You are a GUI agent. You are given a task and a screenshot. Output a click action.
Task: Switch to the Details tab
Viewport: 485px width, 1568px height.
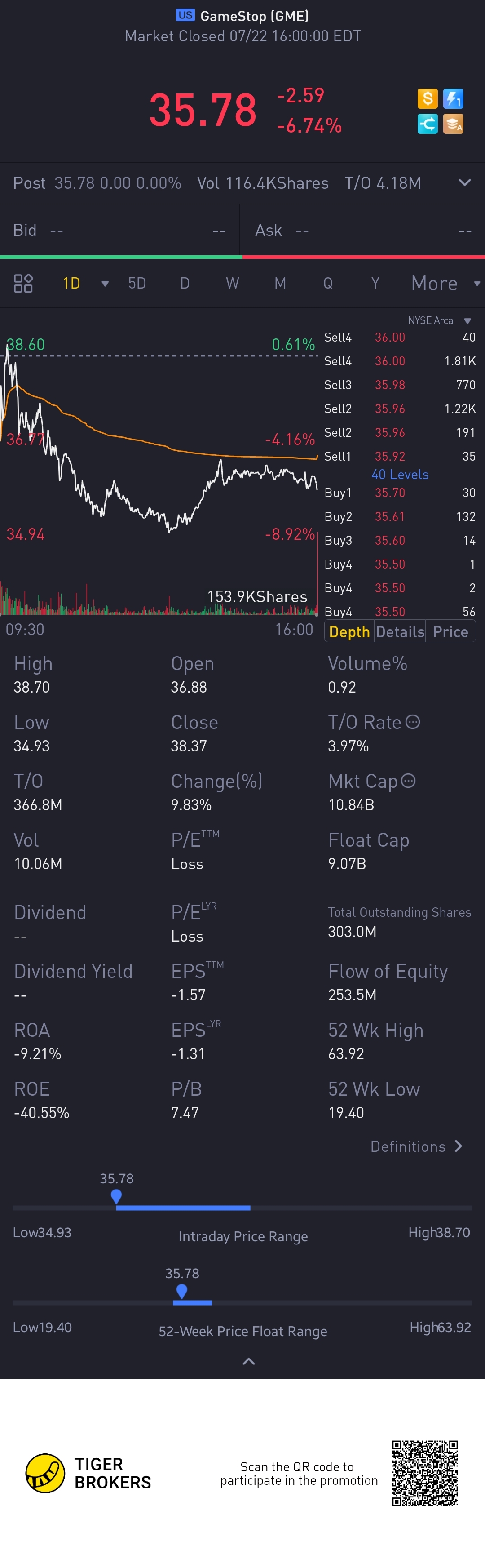pos(400,632)
